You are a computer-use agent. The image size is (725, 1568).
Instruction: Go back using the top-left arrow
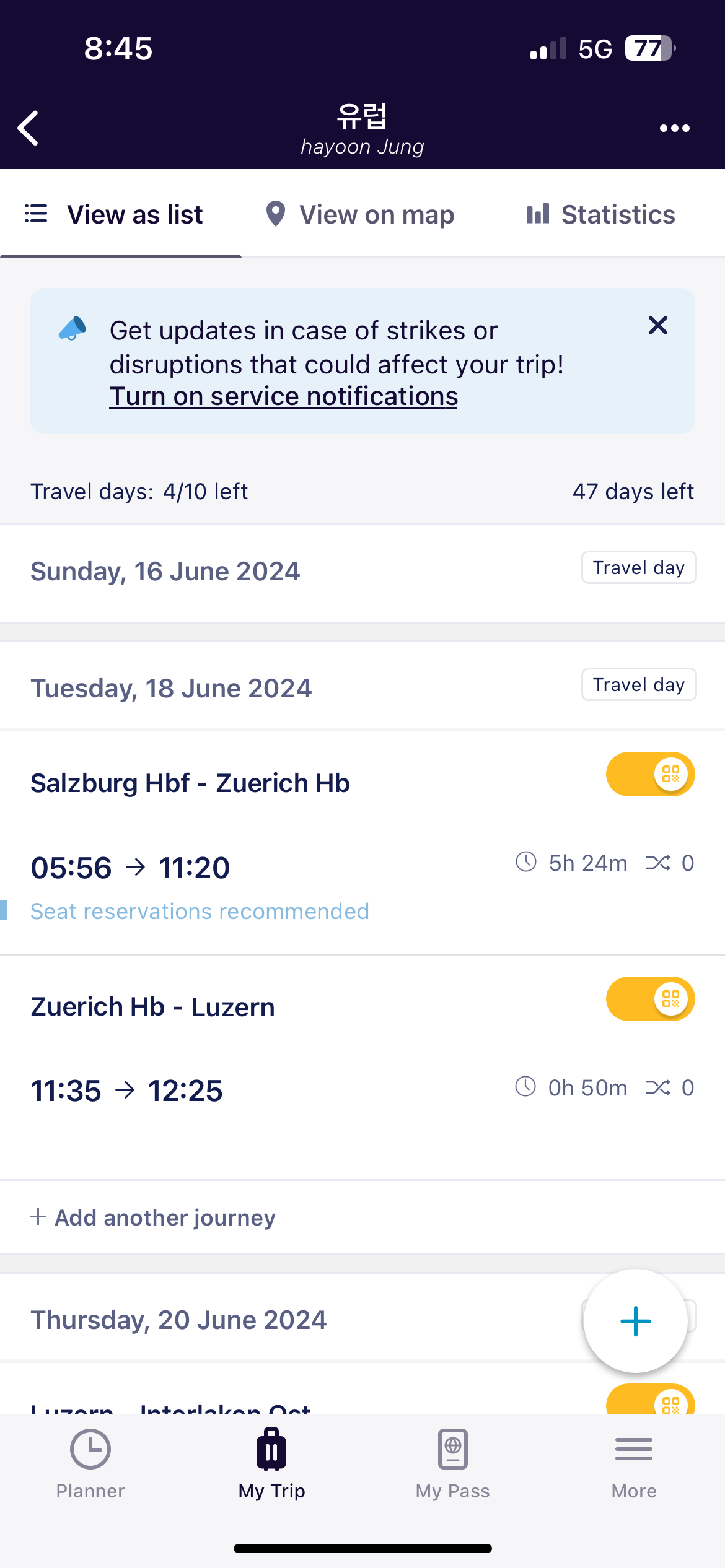(29, 128)
